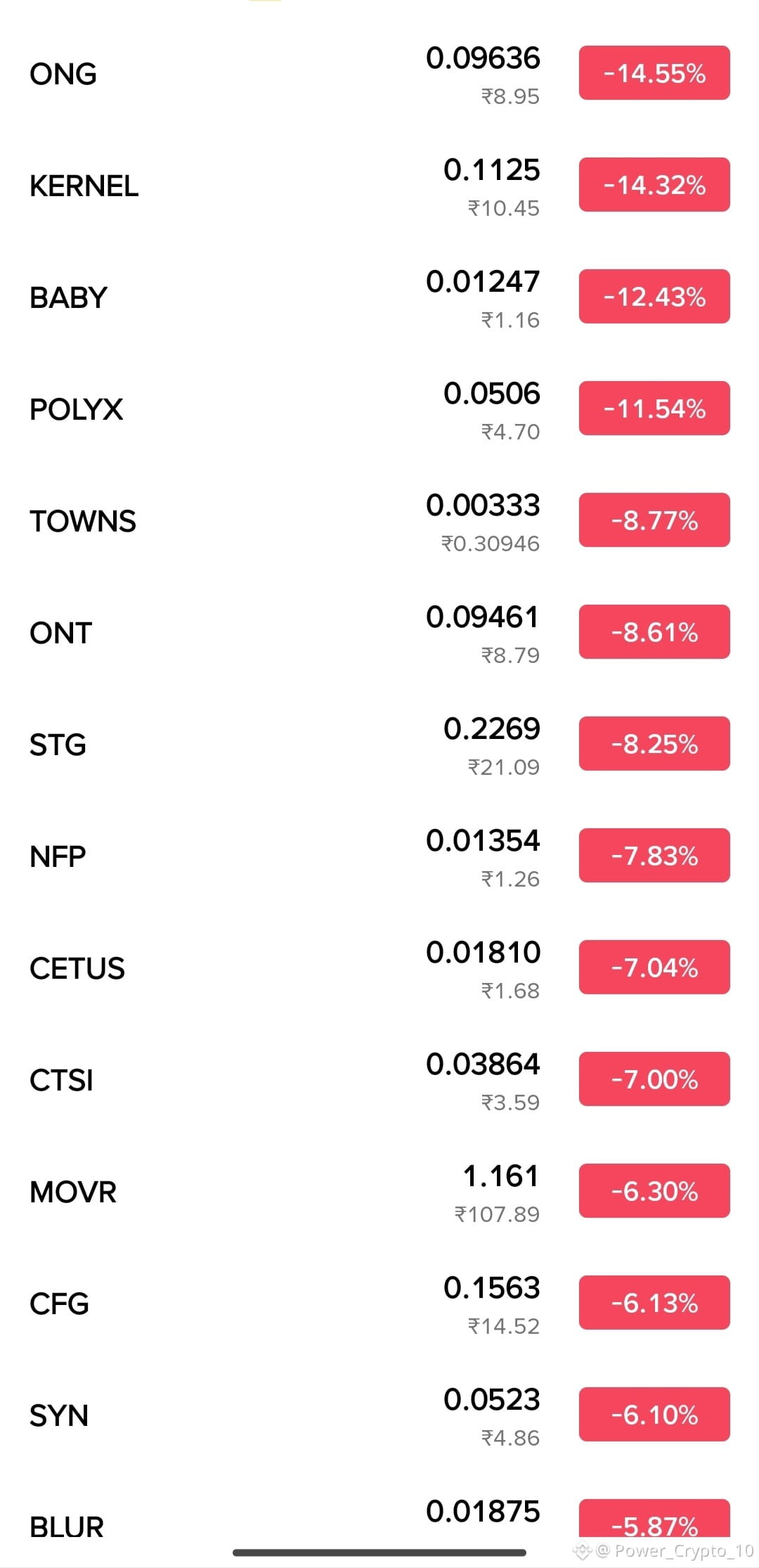Open the ONT market row
The width and height of the screenshot is (759, 1568).
pos(379,632)
